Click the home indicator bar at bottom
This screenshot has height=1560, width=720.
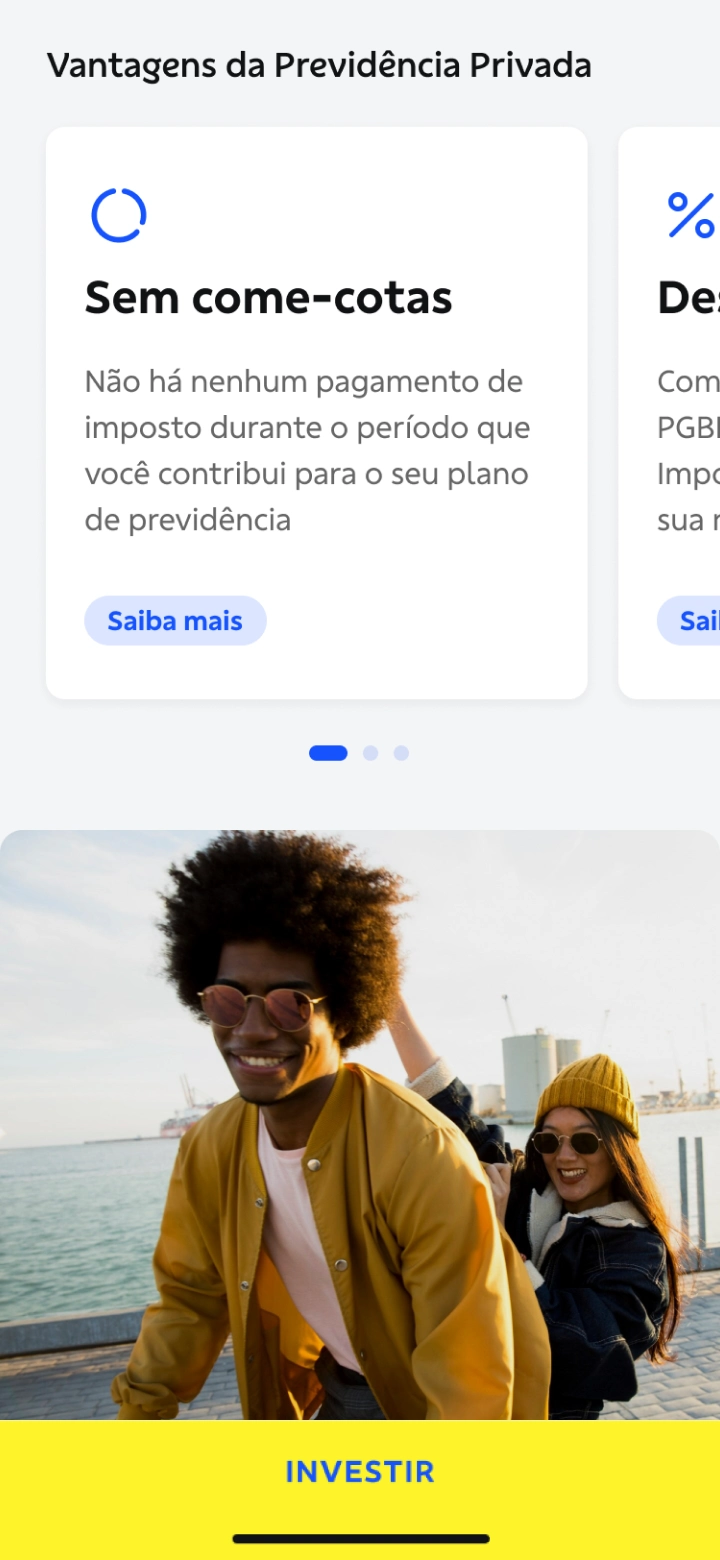tap(360, 1538)
